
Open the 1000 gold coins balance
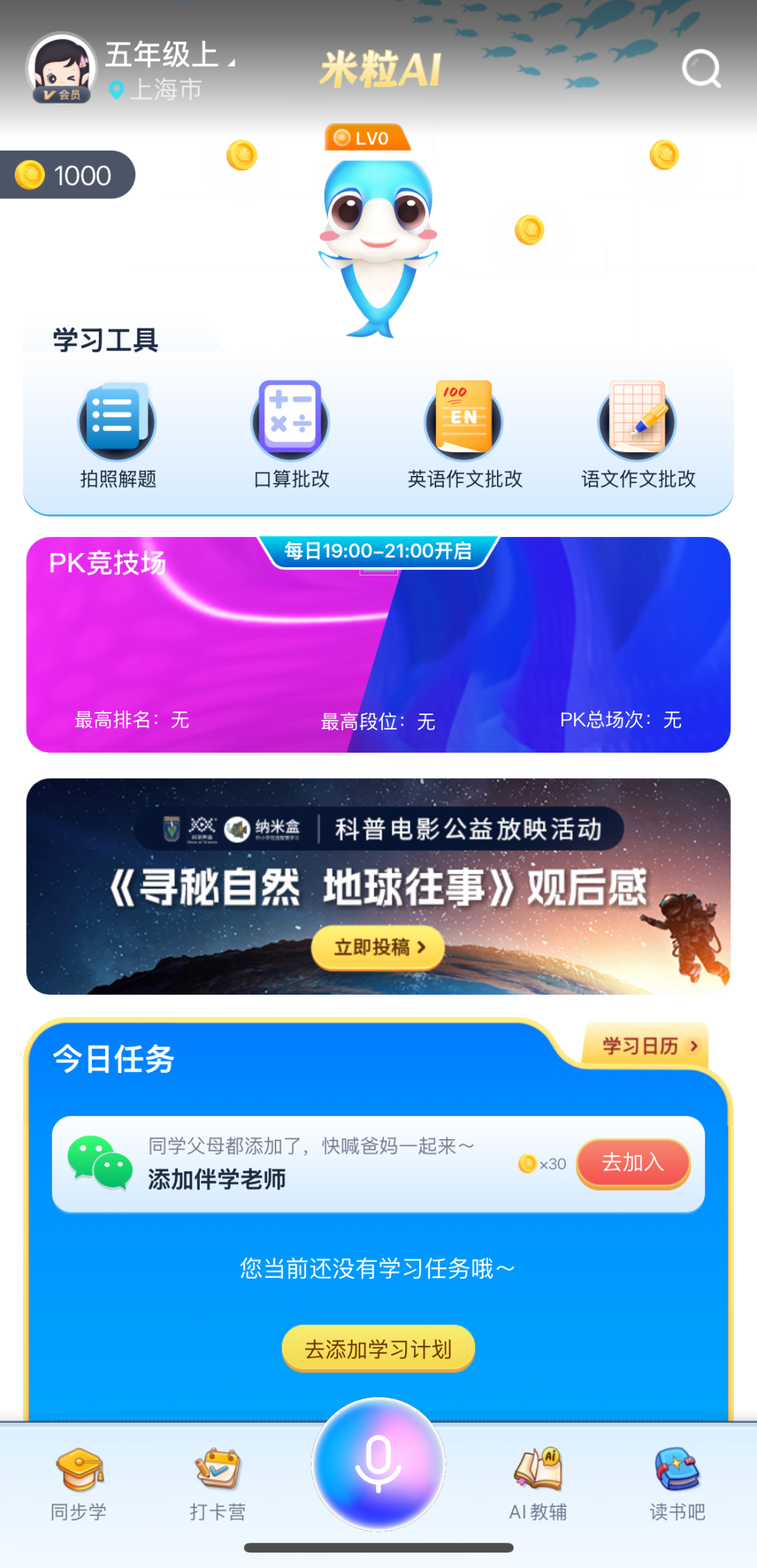[x=67, y=175]
